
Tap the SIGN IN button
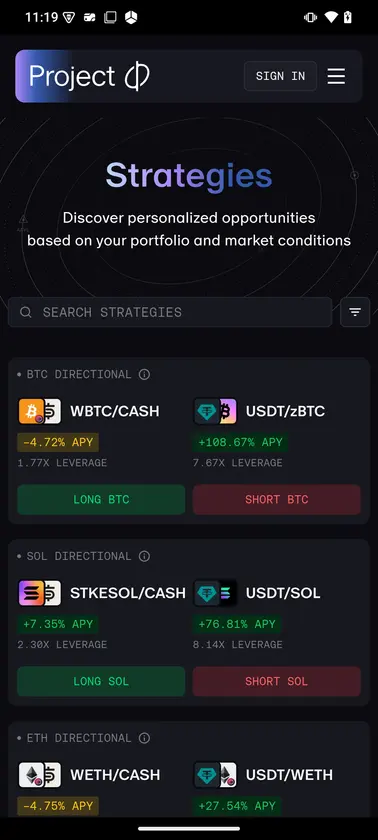[281, 76]
